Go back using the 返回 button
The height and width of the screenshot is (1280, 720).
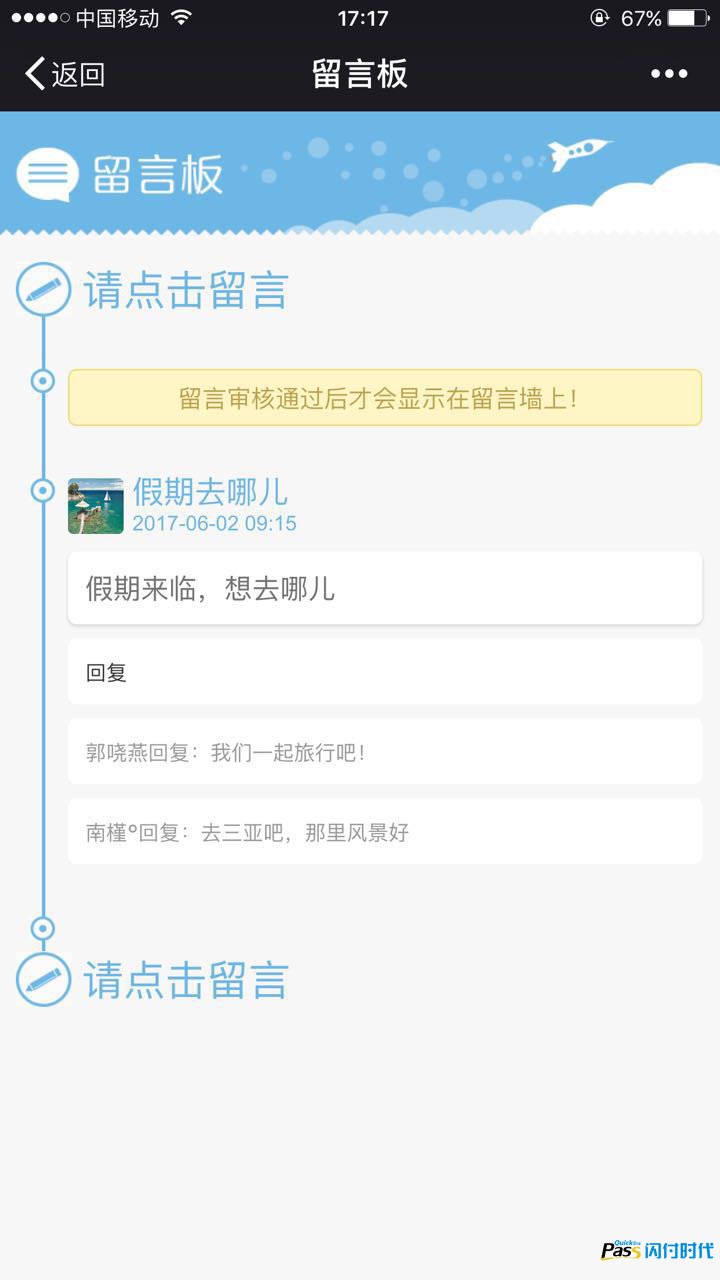coord(65,74)
